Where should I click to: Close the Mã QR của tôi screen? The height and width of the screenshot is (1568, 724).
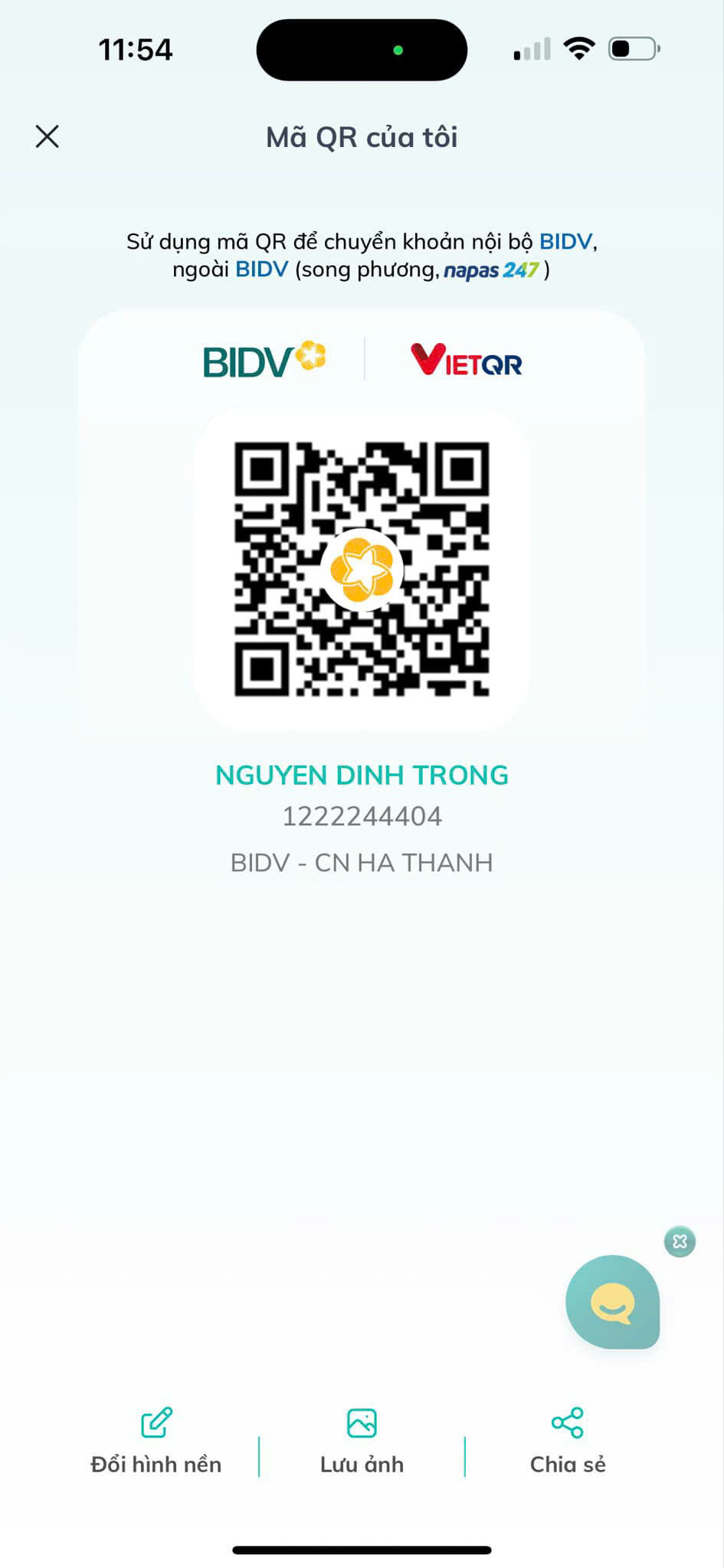pos(48,137)
